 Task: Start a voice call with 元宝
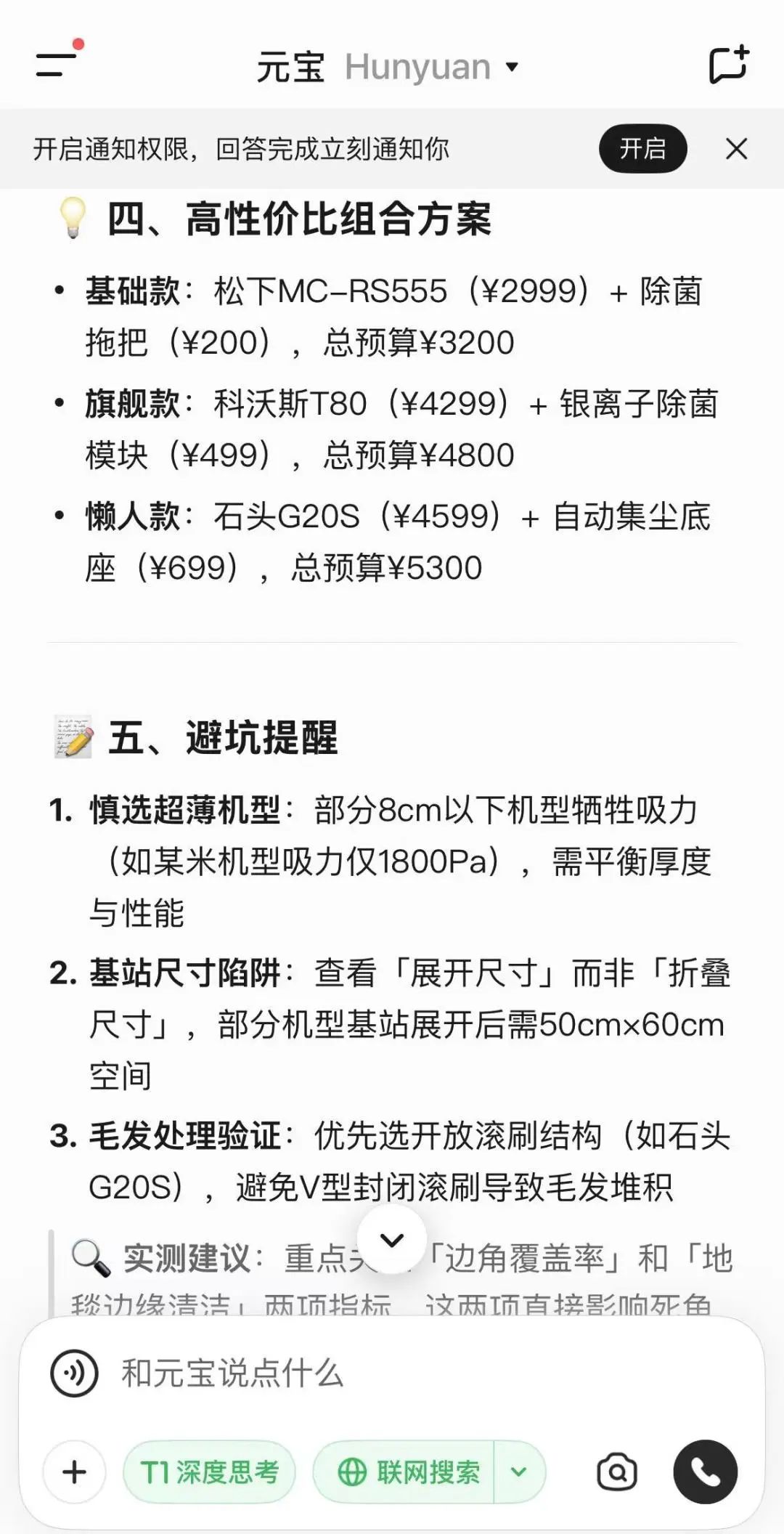706,1472
